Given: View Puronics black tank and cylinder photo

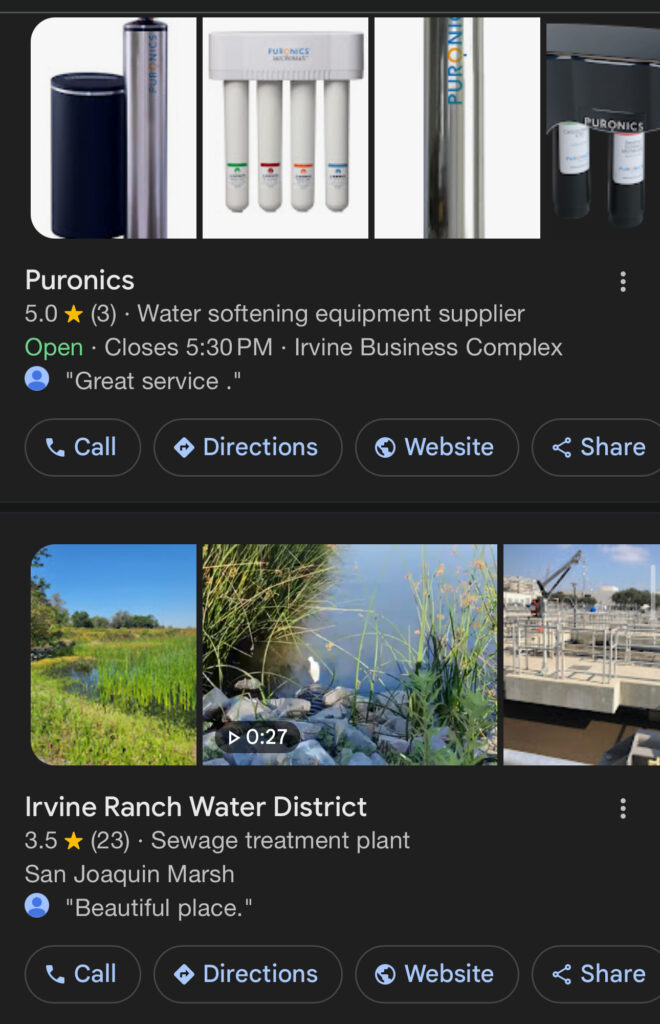Looking at the screenshot, I should (113, 128).
